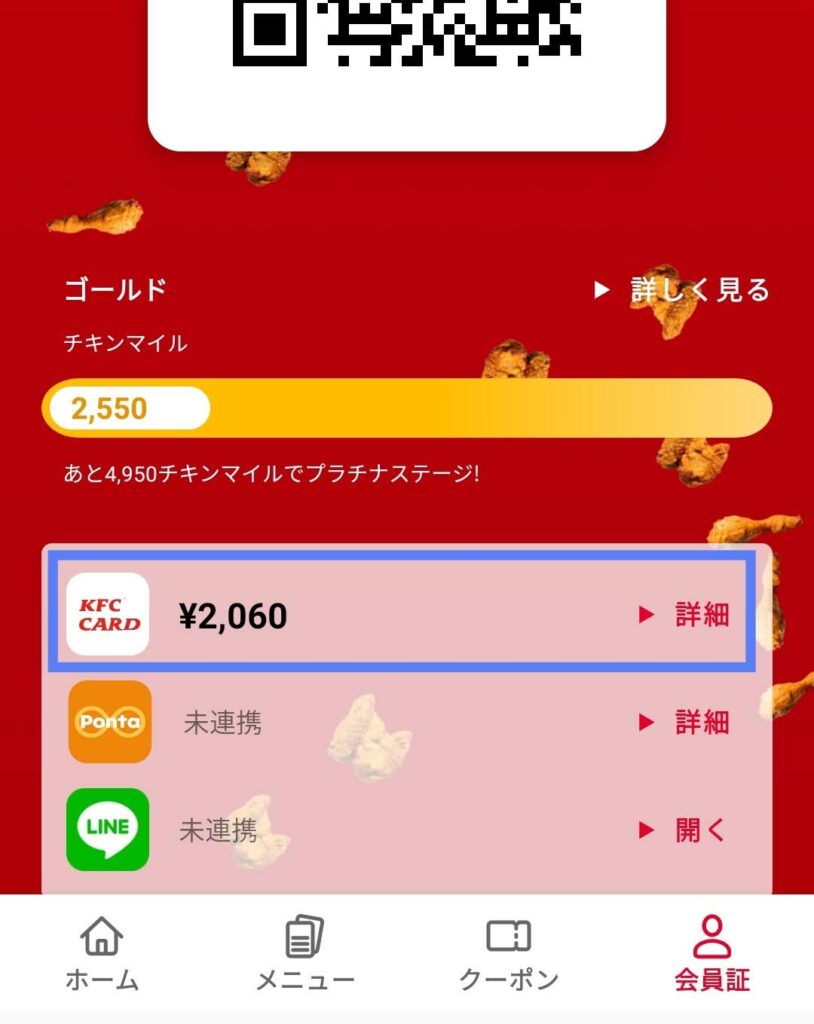Open Ponta 未連携 詳細 row
The width and height of the screenshot is (814, 1024).
tap(686, 722)
